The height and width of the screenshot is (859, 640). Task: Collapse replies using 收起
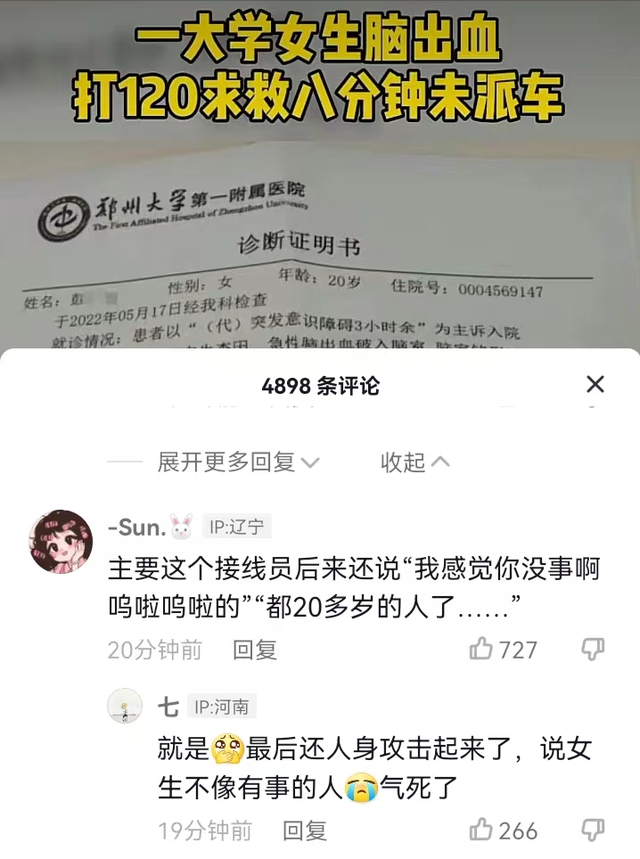[414, 462]
